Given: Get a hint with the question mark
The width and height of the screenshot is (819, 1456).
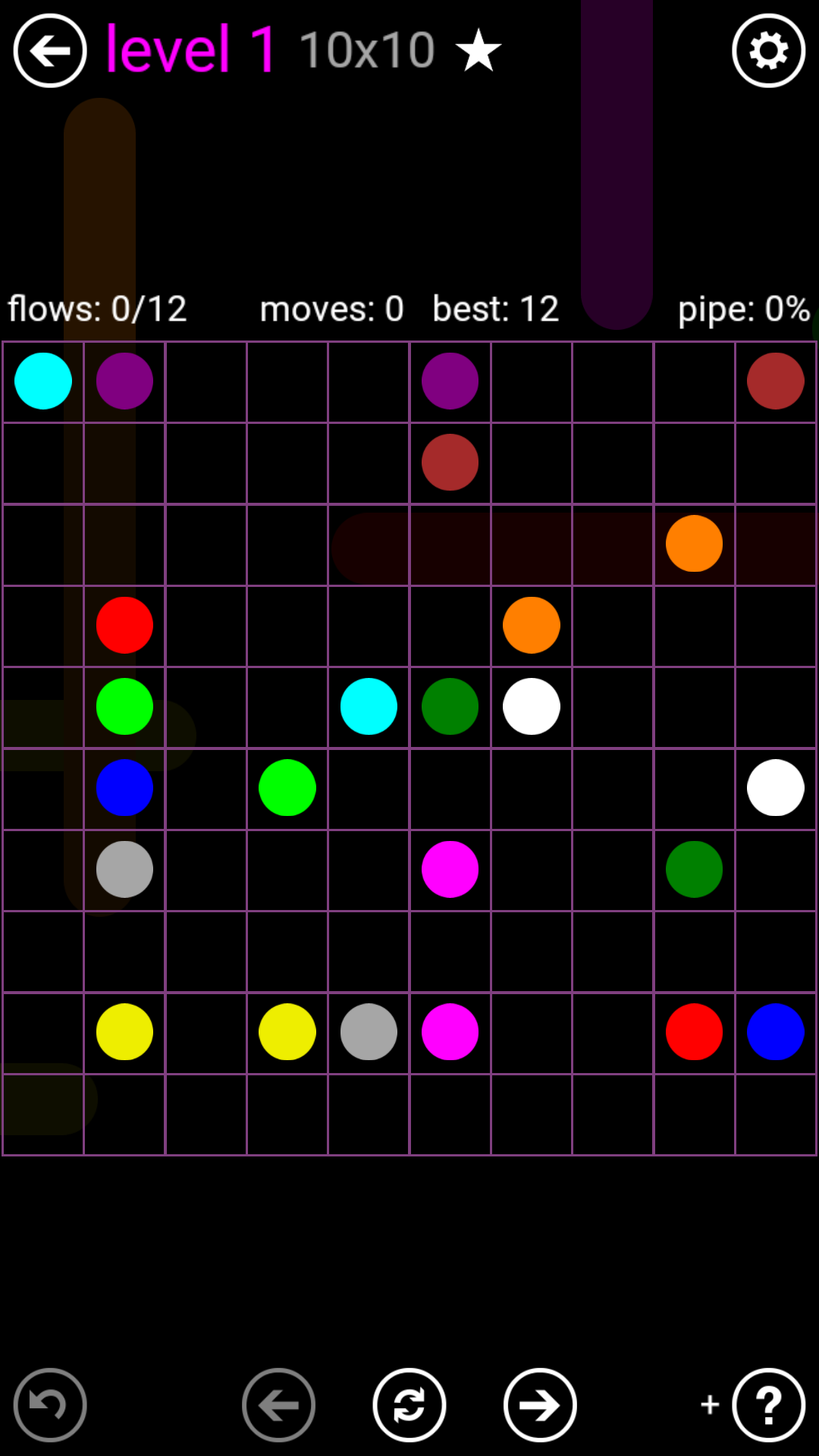Looking at the screenshot, I should tap(768, 1405).
